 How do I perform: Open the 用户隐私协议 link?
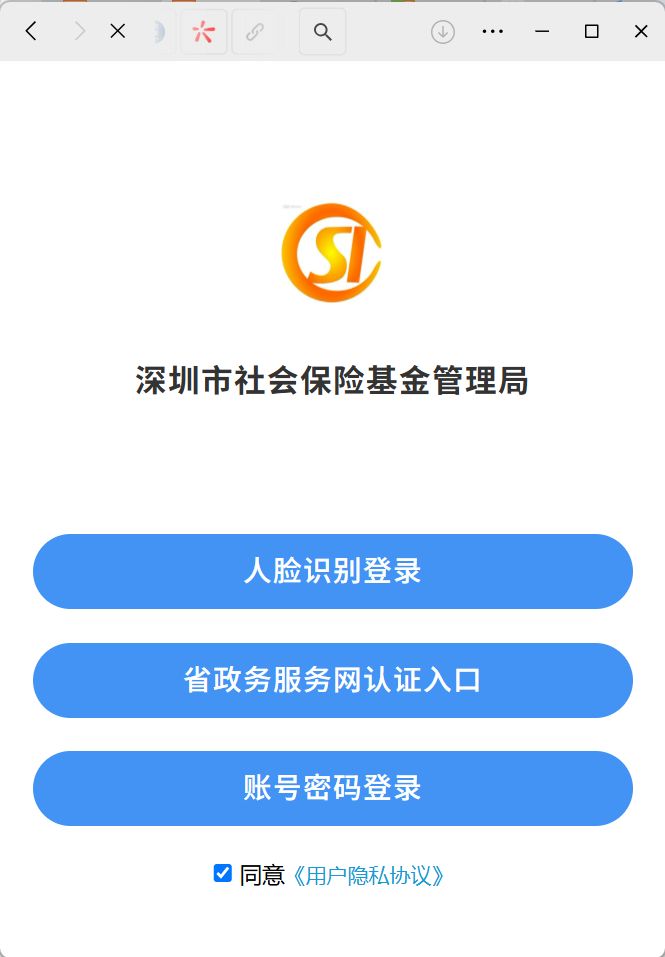(x=367, y=876)
